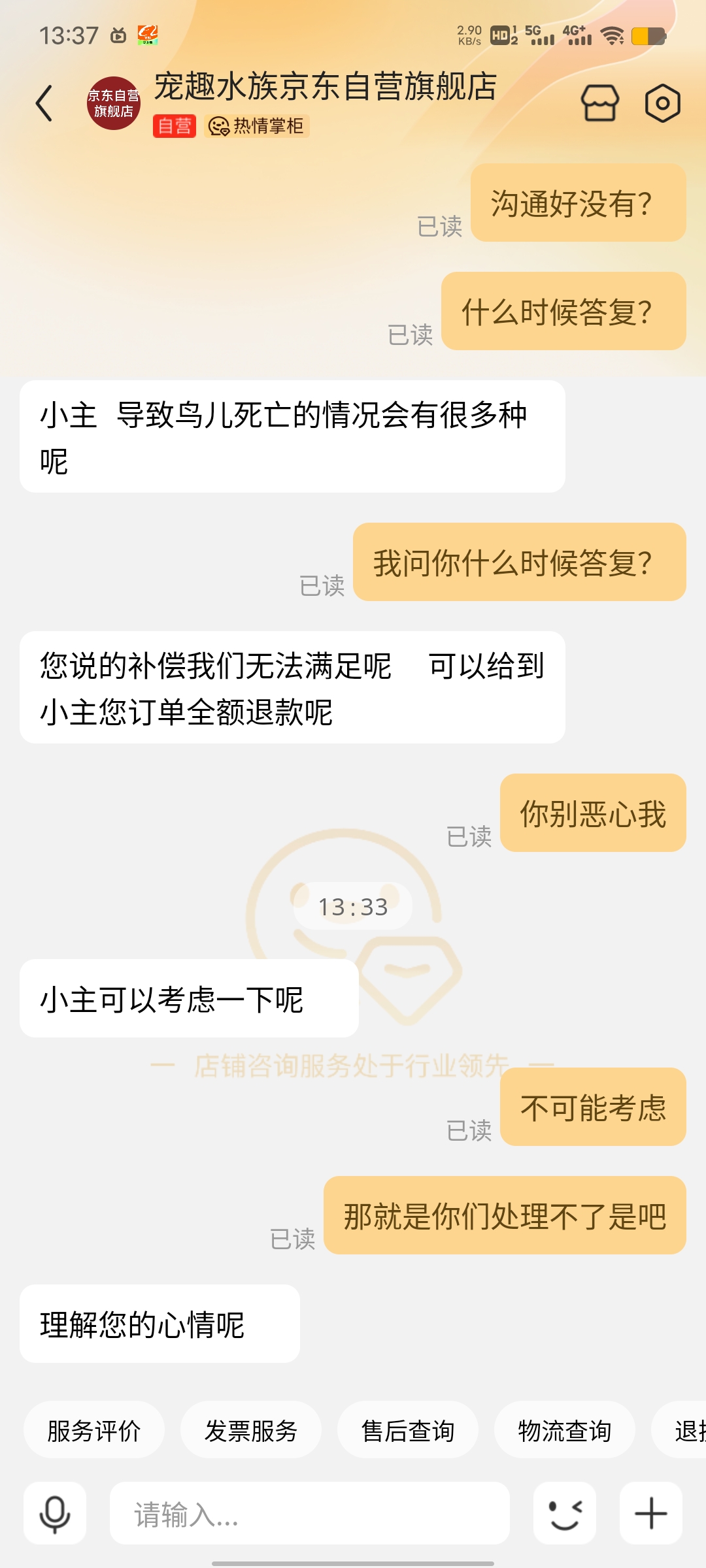The height and width of the screenshot is (1568, 706).
Task: Focus the 请输入 message field
Action: [310, 1513]
